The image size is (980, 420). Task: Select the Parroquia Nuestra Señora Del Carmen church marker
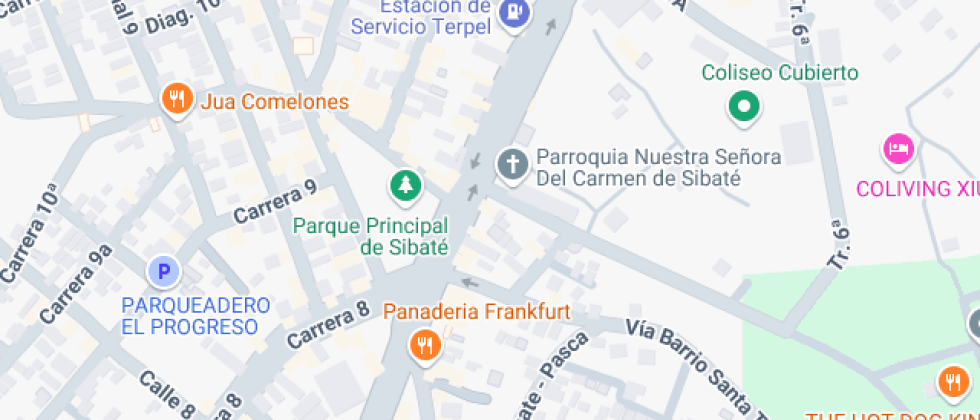512,163
